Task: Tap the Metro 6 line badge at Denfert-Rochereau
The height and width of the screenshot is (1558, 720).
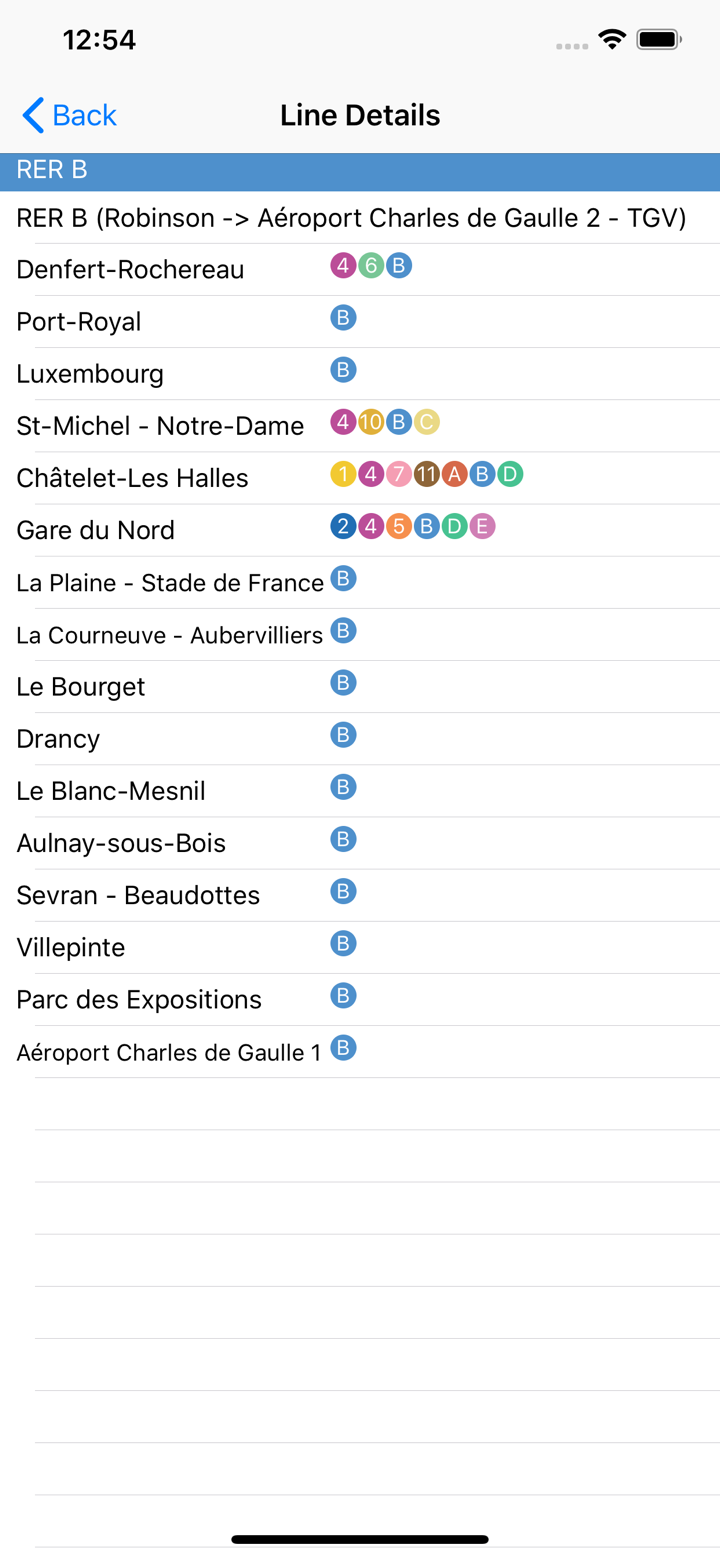Action: [370, 265]
